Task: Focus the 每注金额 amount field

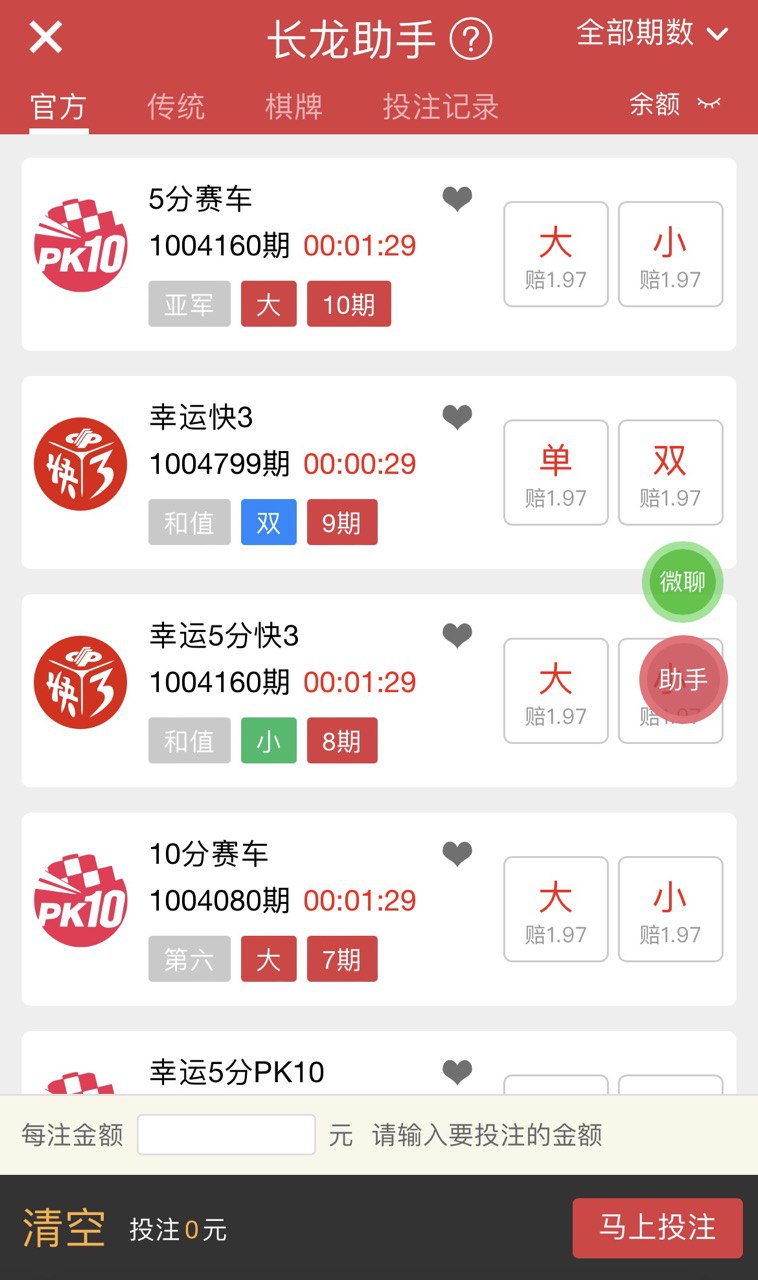Action: [x=226, y=1135]
